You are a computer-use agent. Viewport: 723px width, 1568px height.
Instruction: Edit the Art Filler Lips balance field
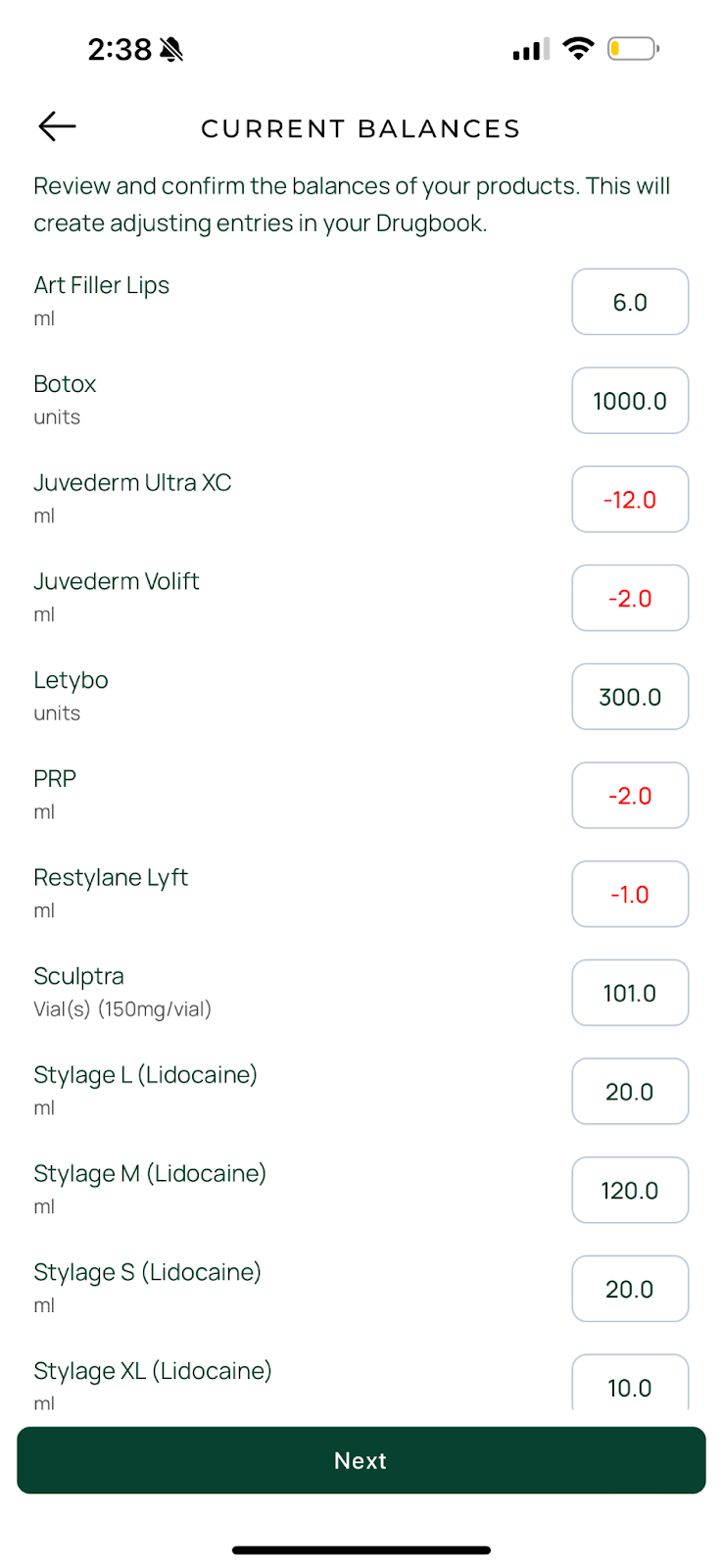630,302
